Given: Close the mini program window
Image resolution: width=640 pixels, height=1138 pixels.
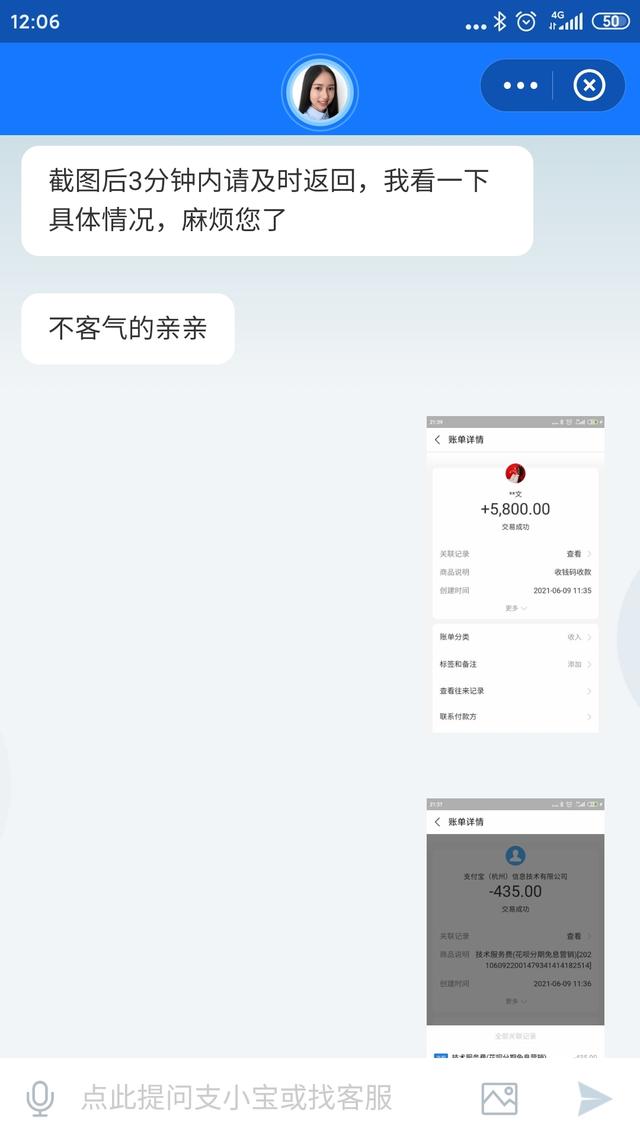Looking at the screenshot, I should coord(589,86).
